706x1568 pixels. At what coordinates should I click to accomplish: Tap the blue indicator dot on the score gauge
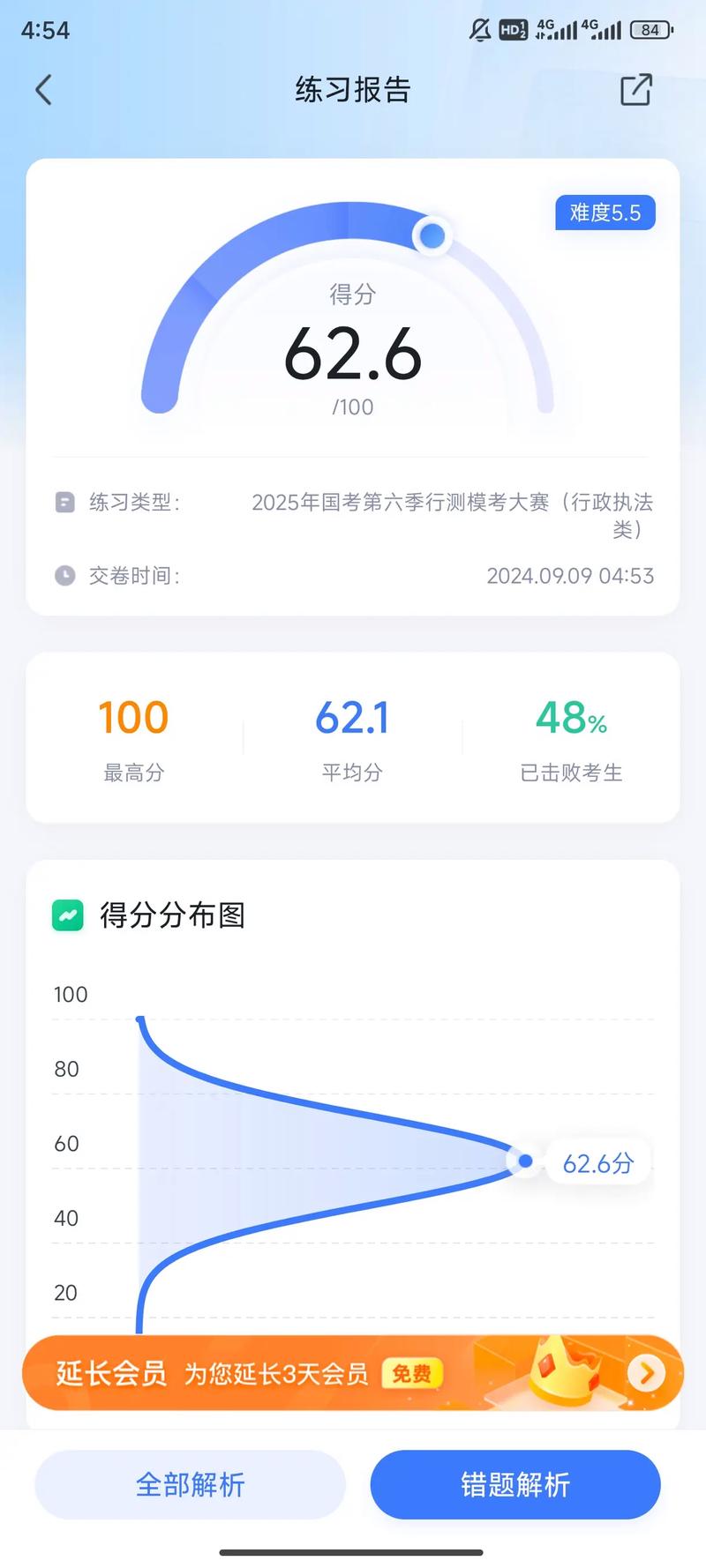[431, 236]
